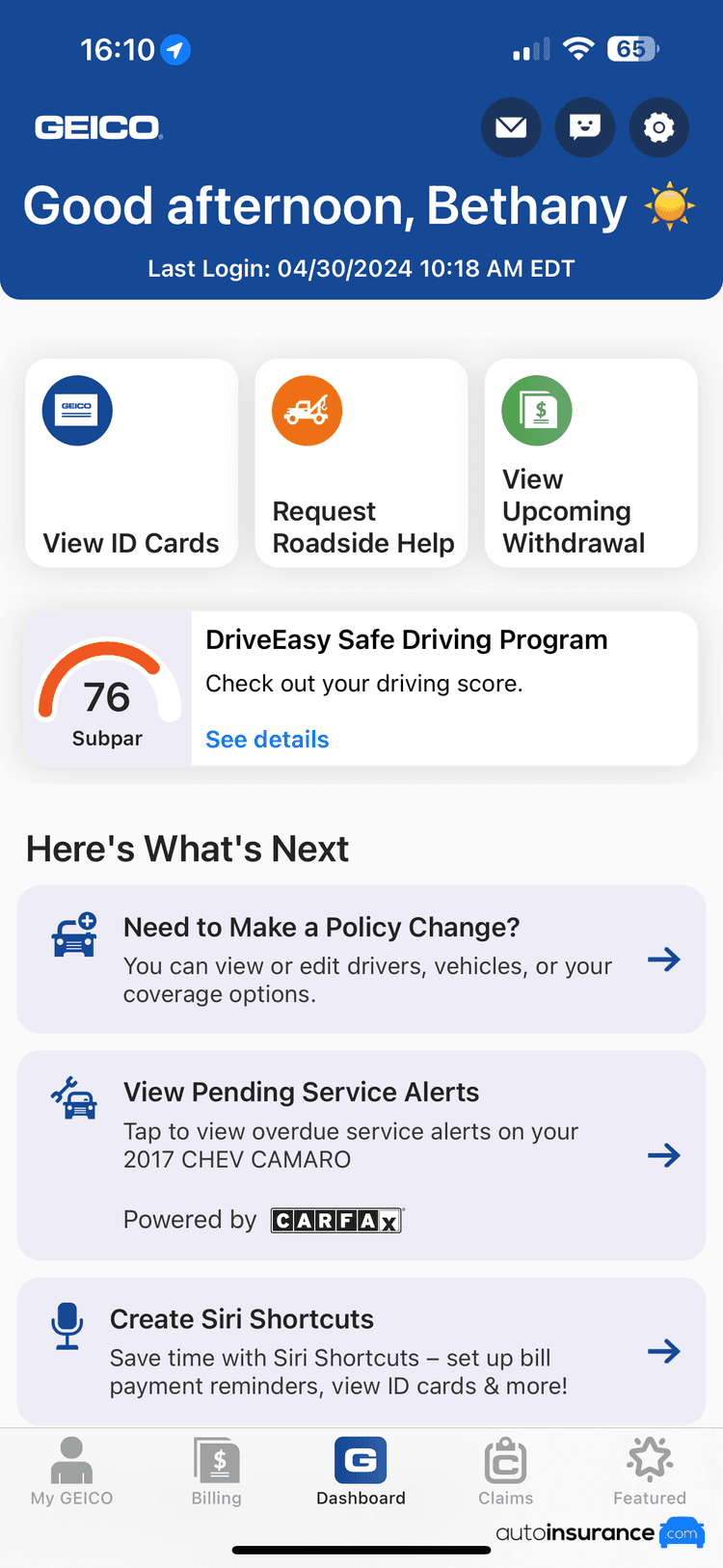The image size is (723, 1568).
Task: Tap the View ID Cards card icon
Action: coord(76,410)
